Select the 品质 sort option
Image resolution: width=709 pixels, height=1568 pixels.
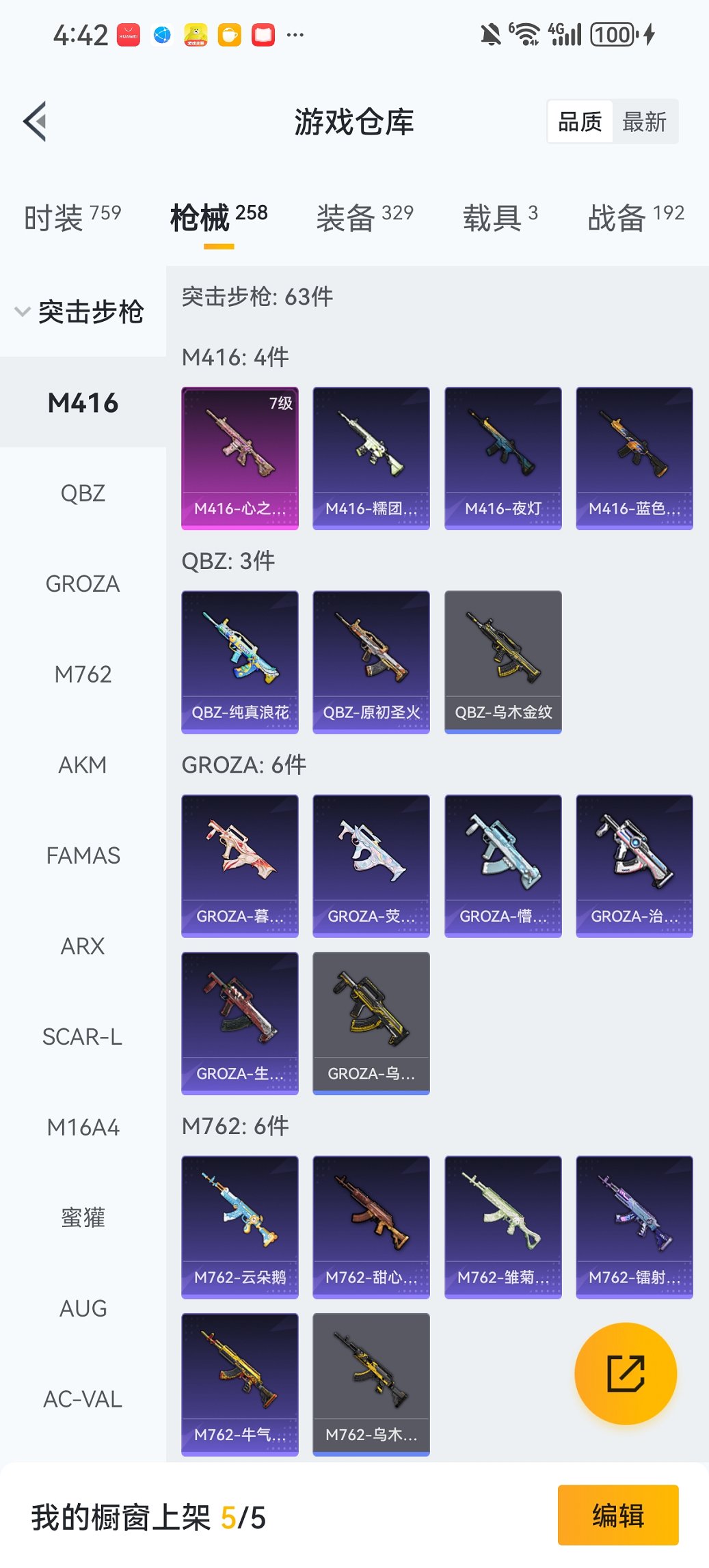(x=580, y=122)
